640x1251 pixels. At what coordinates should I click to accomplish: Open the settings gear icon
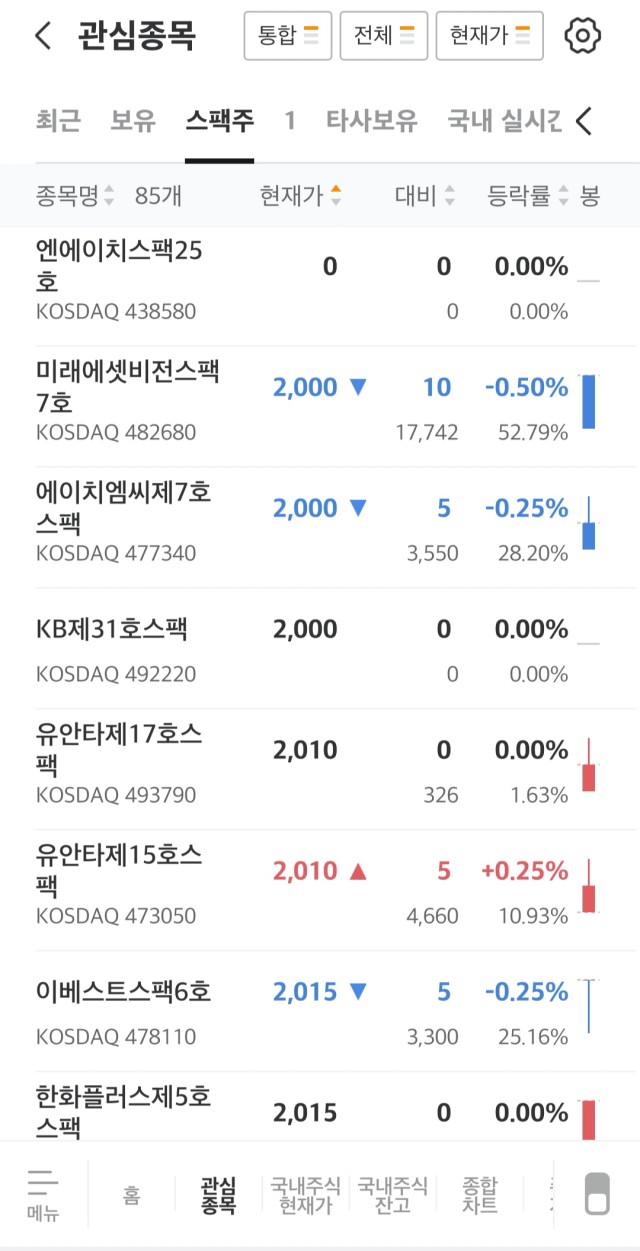(x=583, y=36)
